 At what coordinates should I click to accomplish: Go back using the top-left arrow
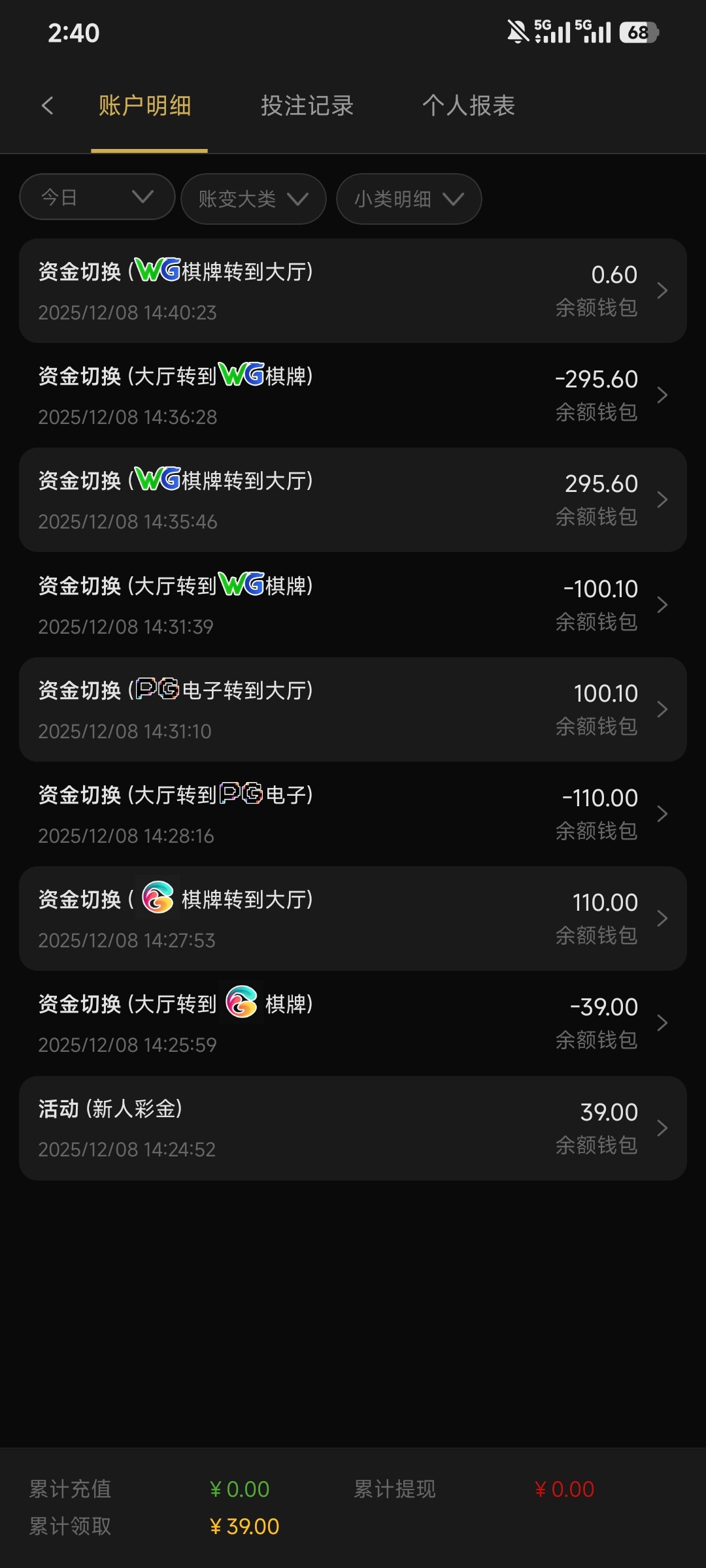tap(47, 106)
